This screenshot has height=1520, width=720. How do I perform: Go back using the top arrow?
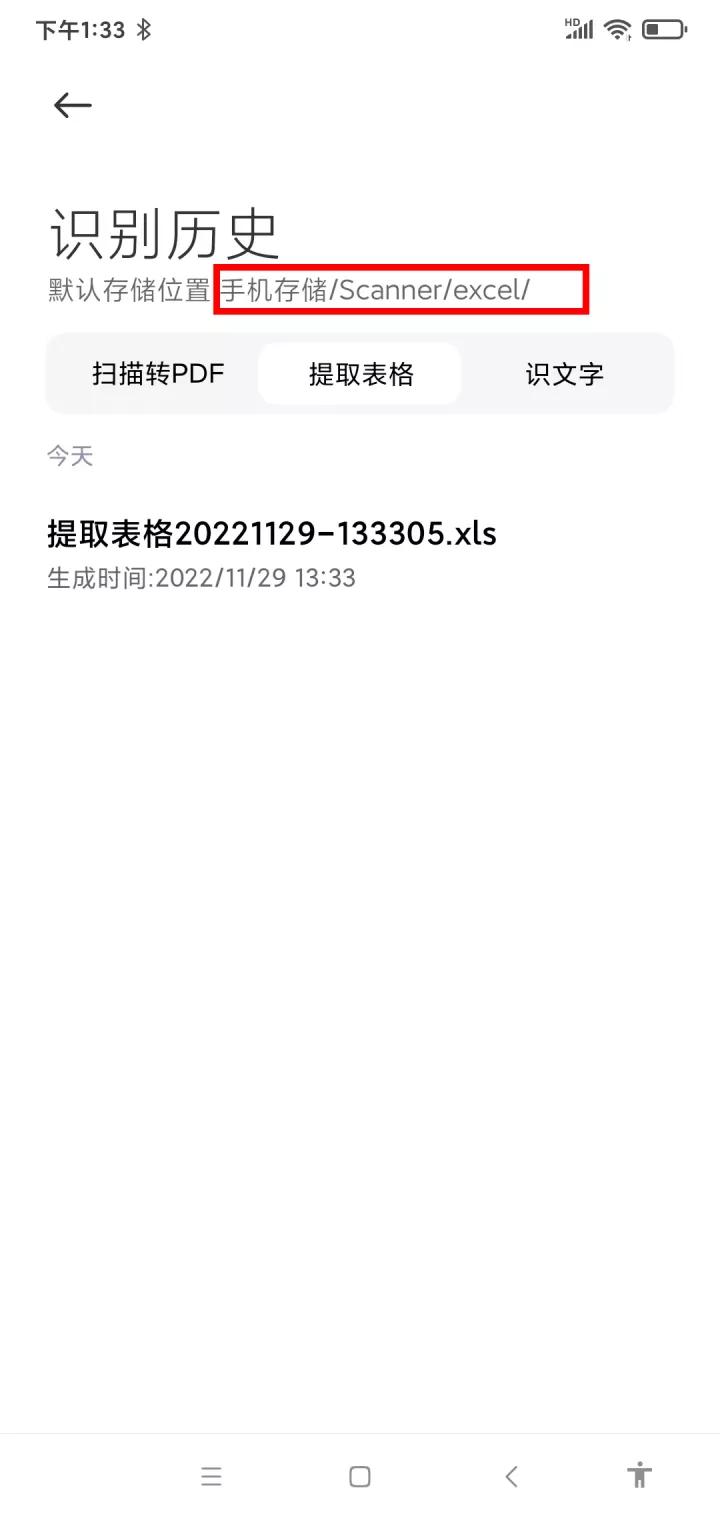[72, 105]
